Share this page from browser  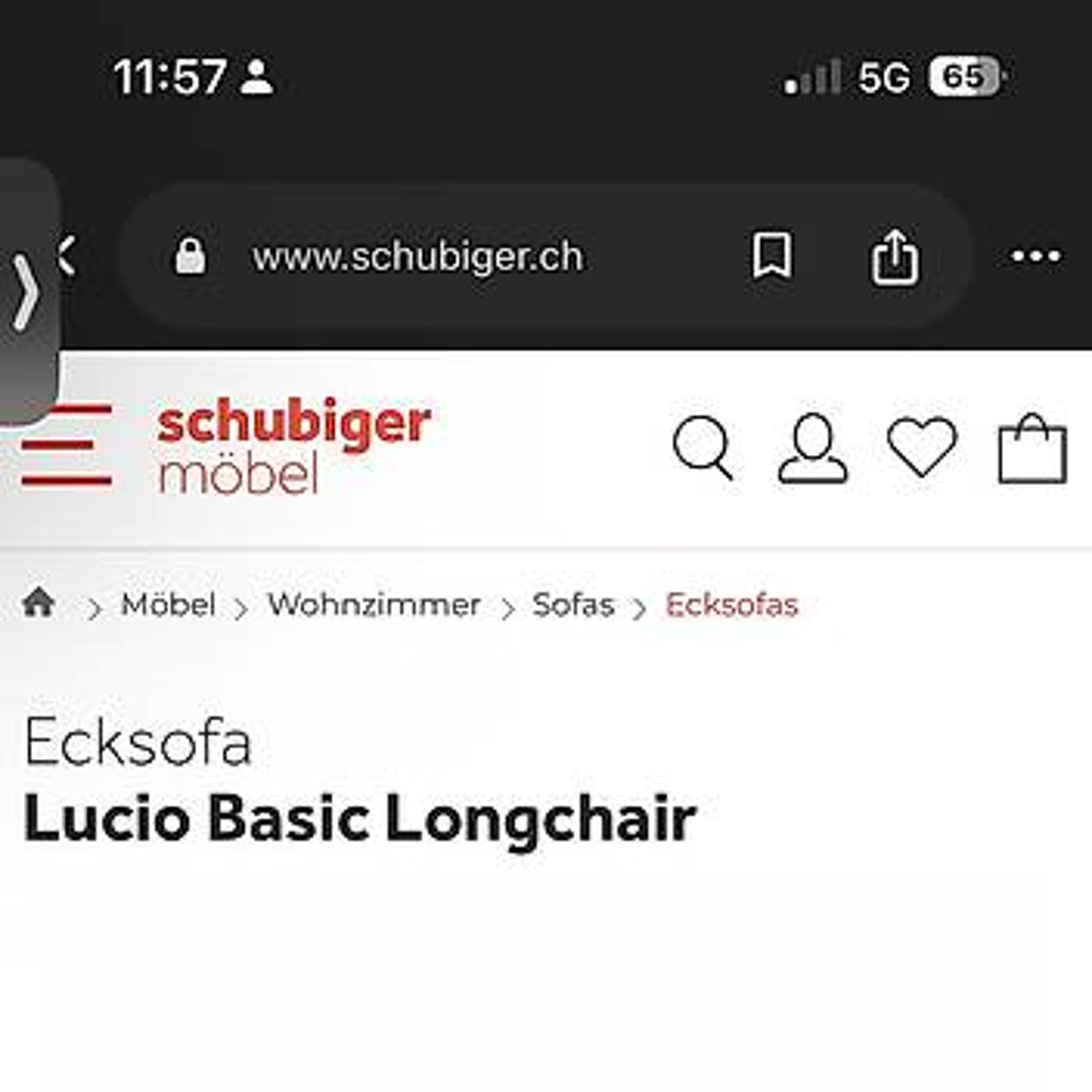tap(894, 258)
